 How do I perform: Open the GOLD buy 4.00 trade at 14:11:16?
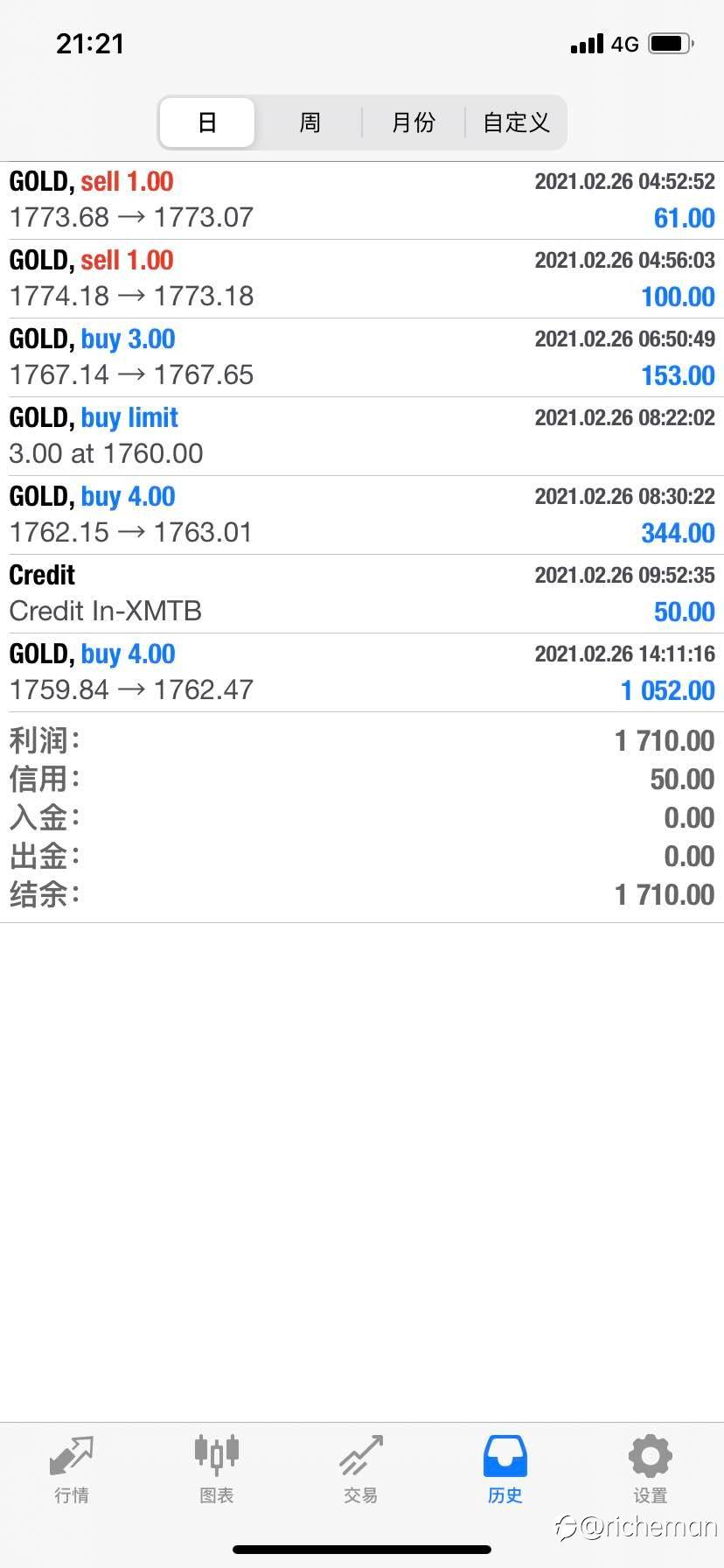coord(362,673)
